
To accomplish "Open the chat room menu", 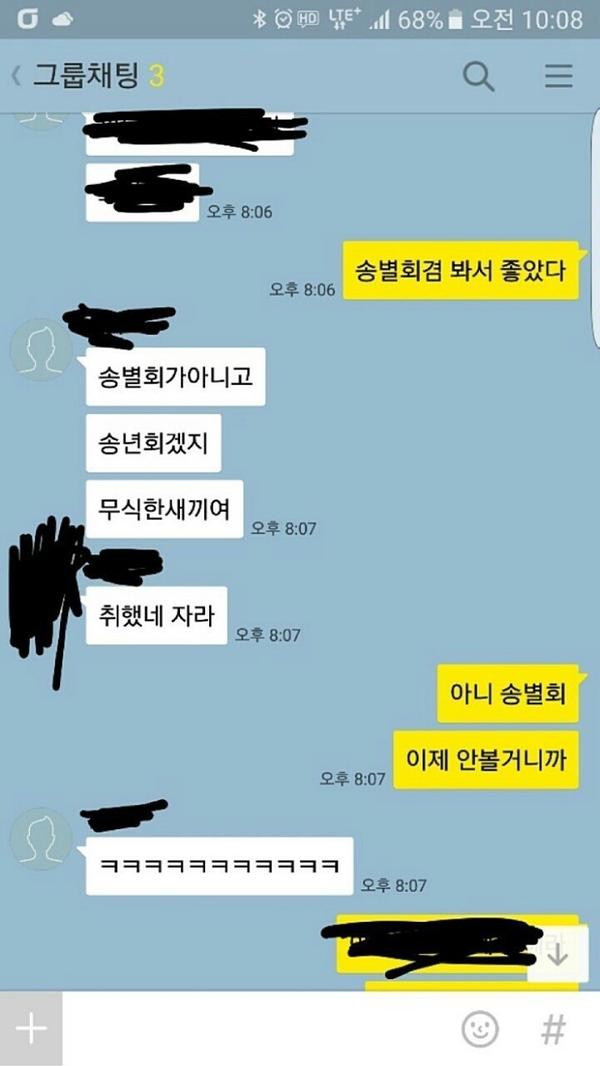I will coord(558,76).
